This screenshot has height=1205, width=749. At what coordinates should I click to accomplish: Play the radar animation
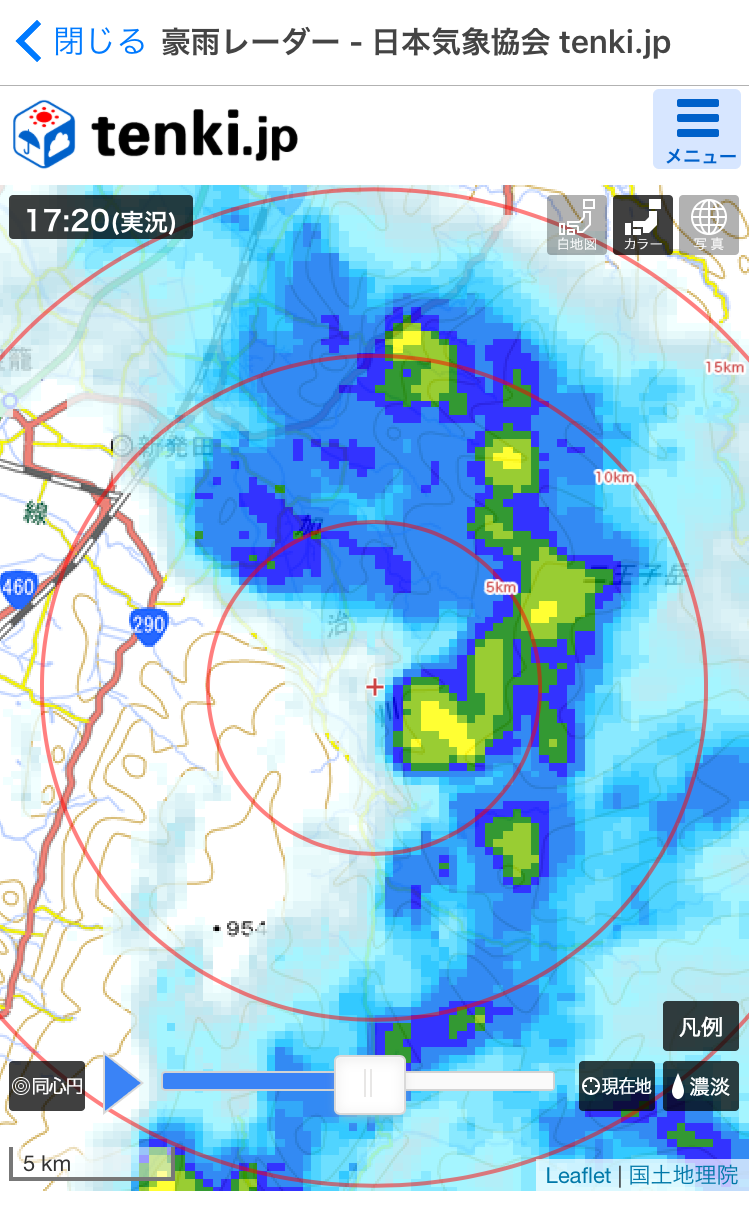coord(122,1083)
